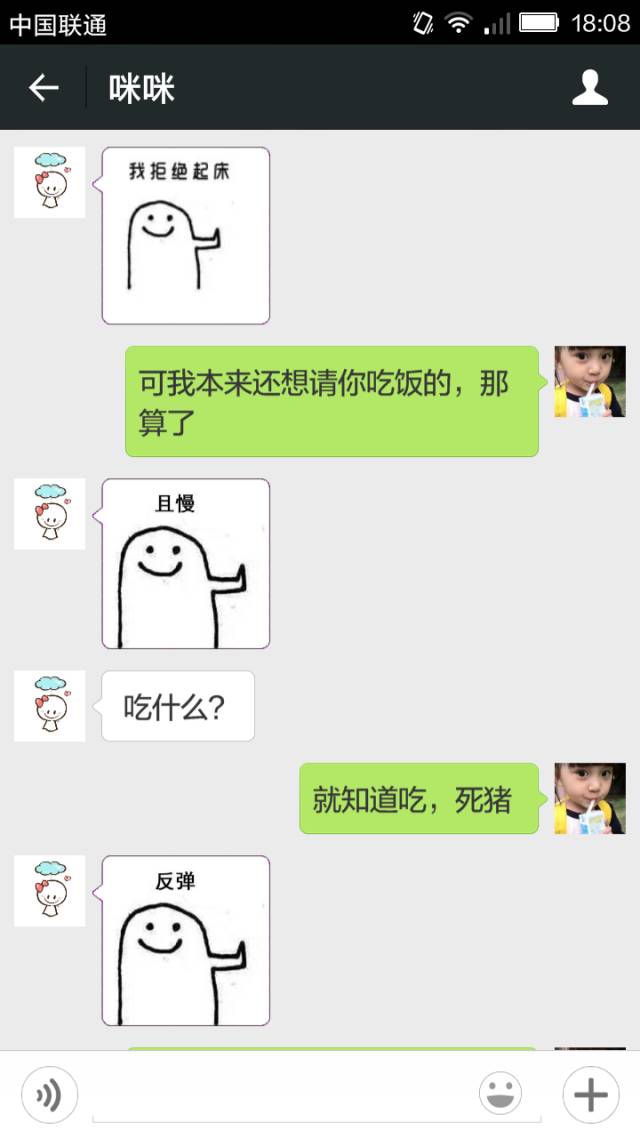The height and width of the screenshot is (1138, 640).
Task: Open the 我拒绝起床 sticker
Action: click(186, 236)
